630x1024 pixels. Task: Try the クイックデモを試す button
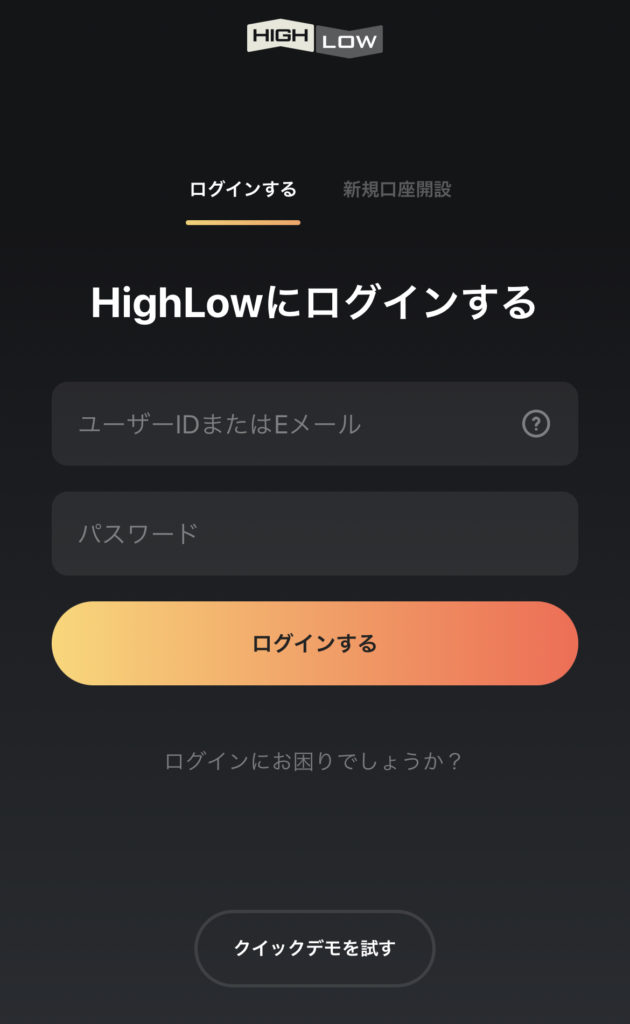(314, 948)
